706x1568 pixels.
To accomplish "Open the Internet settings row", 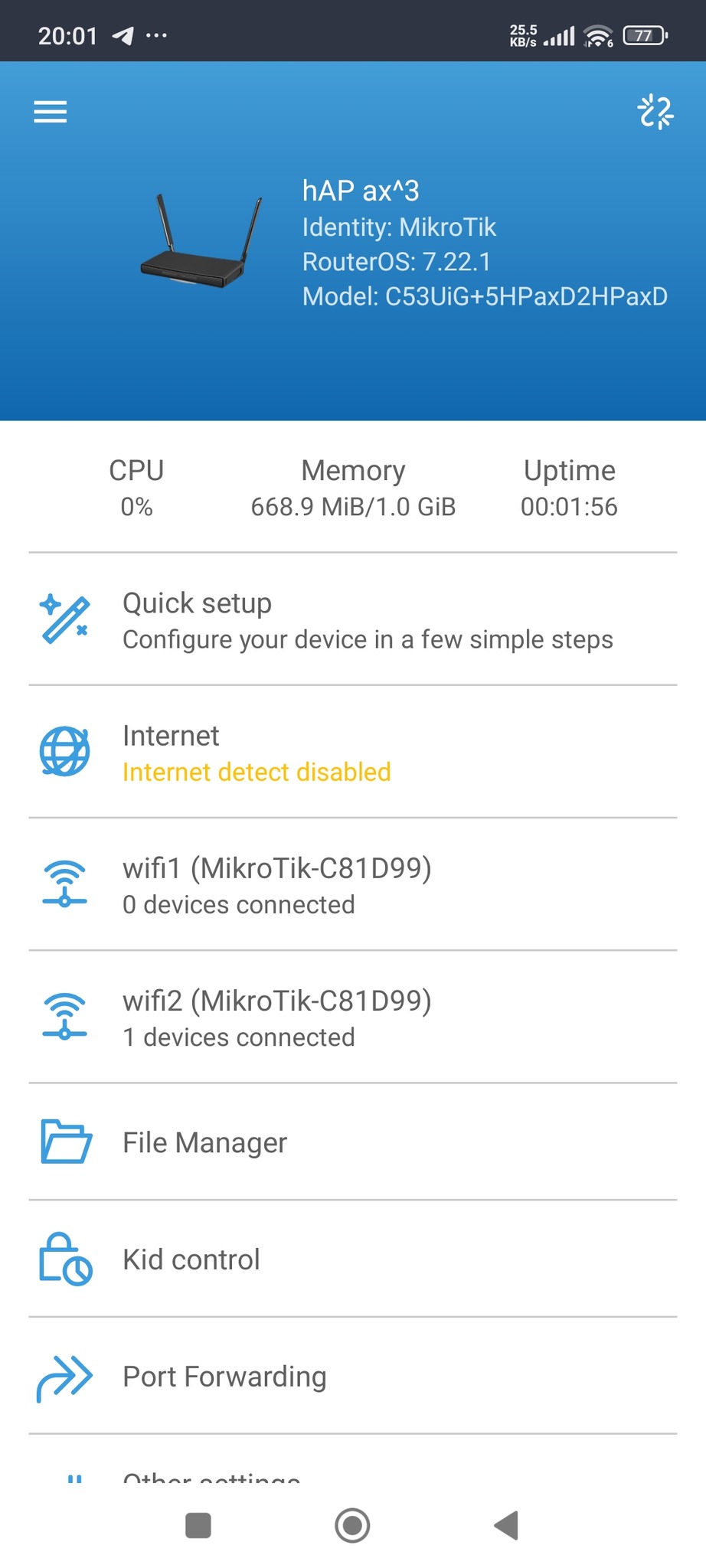I will (x=352, y=753).
